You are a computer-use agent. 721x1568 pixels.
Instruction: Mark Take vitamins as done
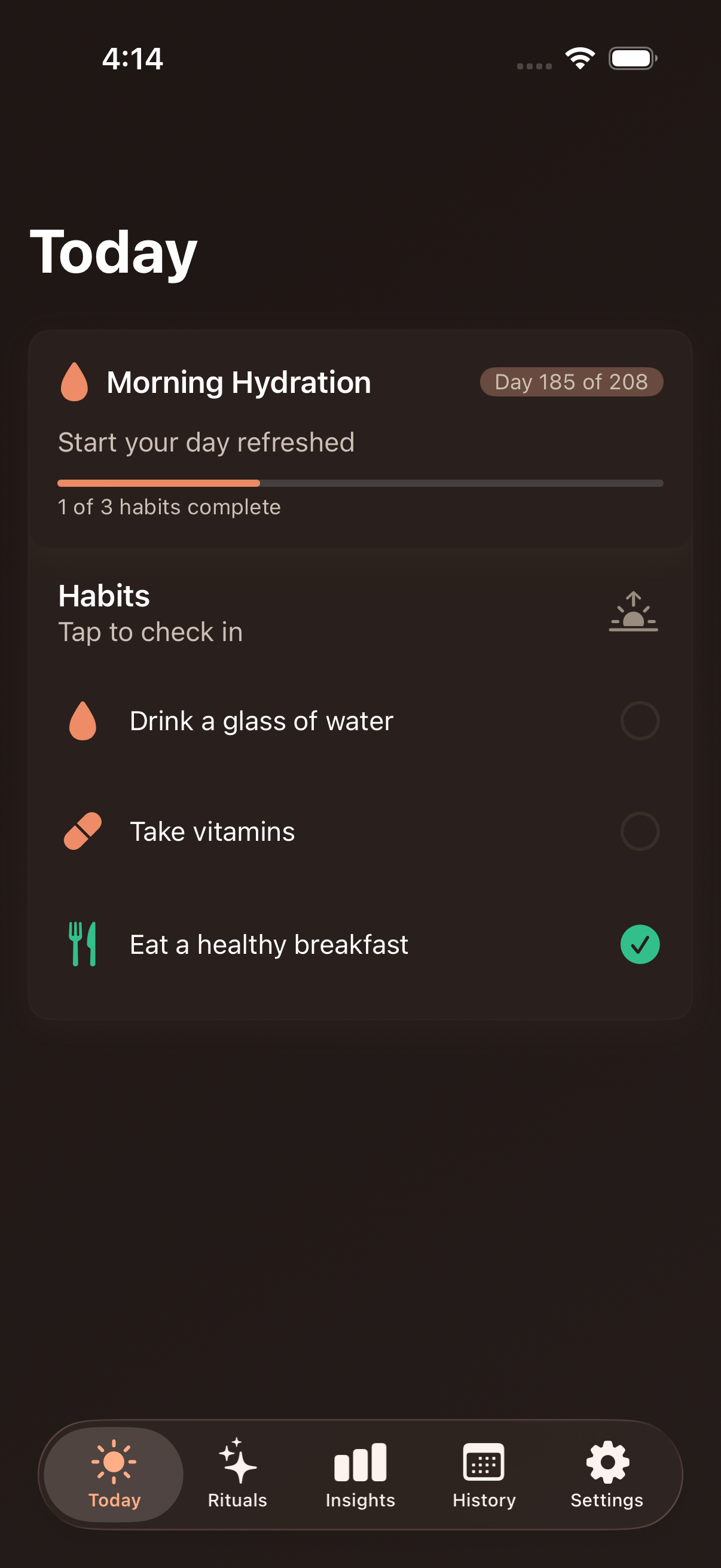[x=640, y=831]
